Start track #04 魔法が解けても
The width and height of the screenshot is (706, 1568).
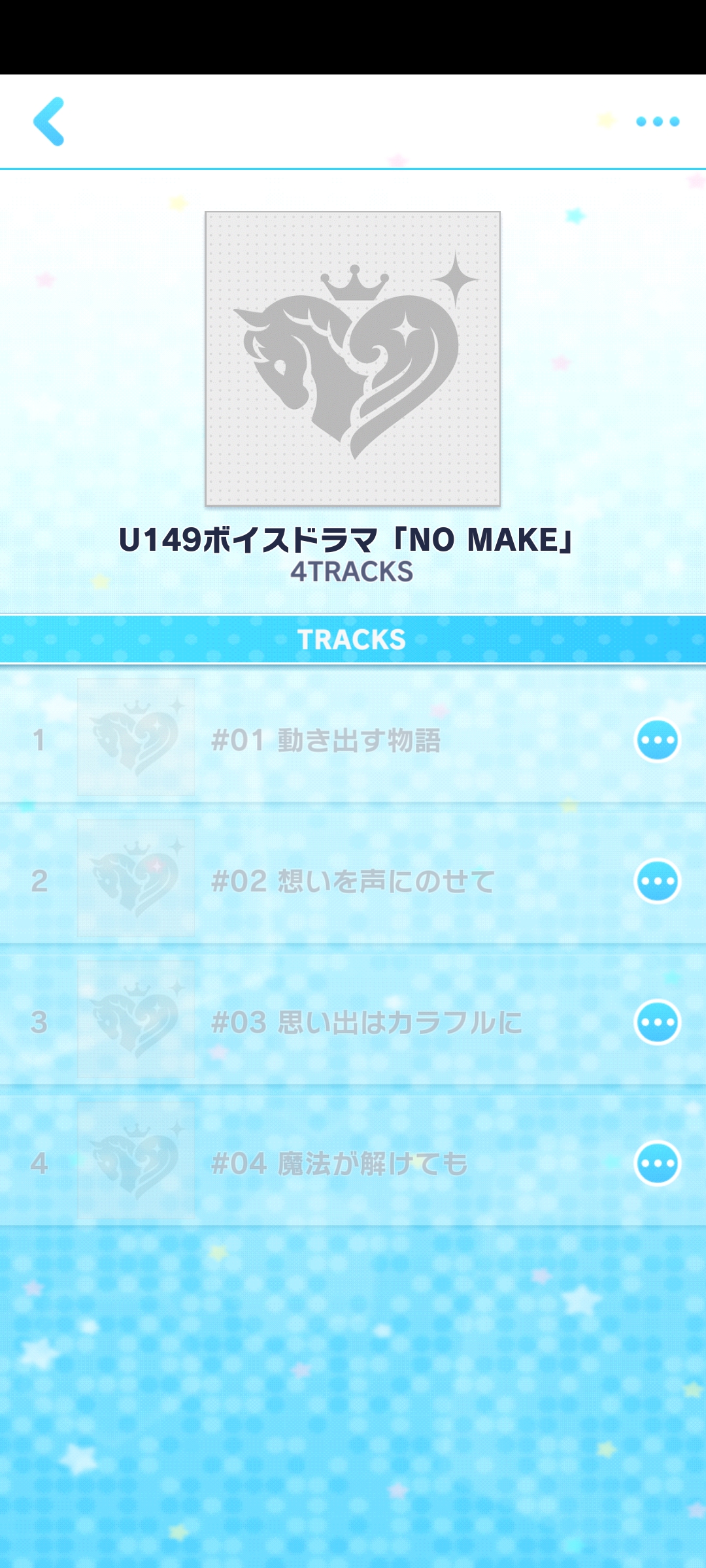(340, 1164)
